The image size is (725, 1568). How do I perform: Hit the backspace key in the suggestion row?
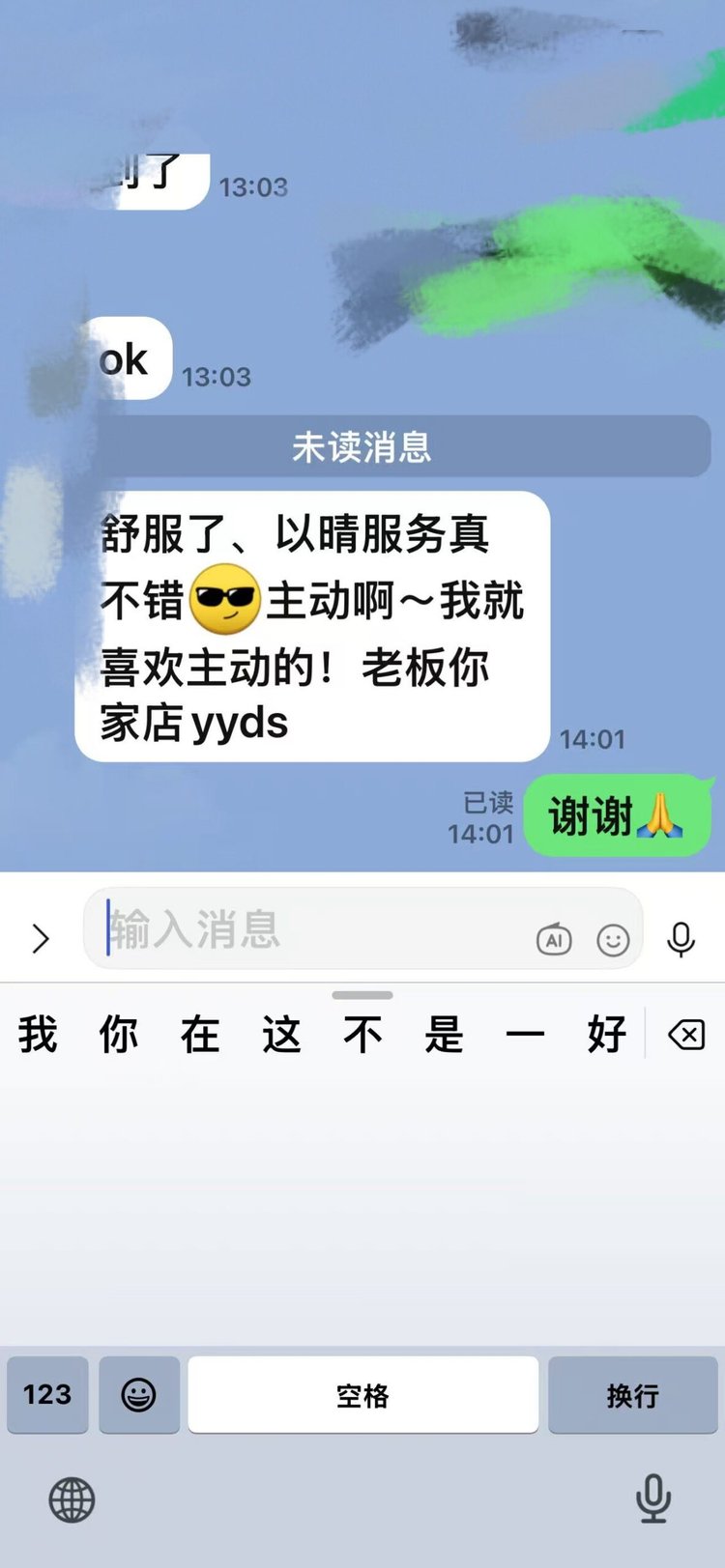click(686, 1036)
